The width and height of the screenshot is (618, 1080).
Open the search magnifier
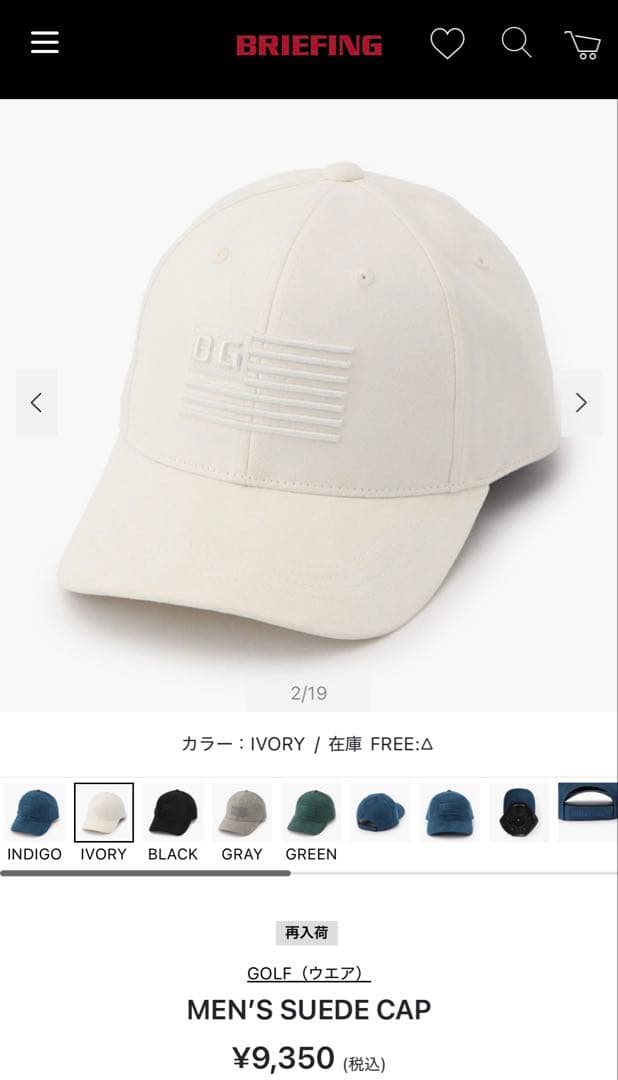click(x=516, y=43)
